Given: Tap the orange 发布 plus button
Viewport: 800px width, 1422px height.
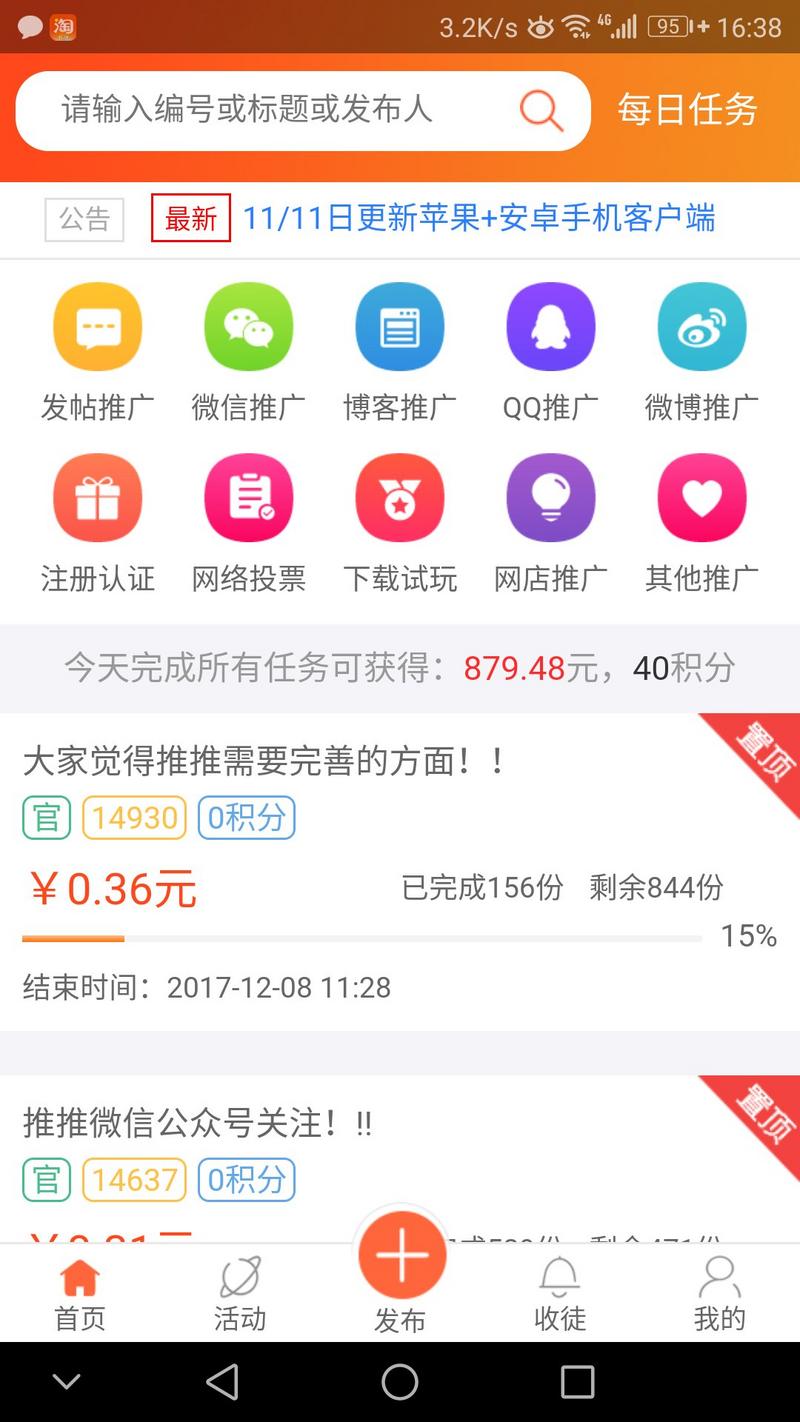Looking at the screenshot, I should tap(400, 1253).
